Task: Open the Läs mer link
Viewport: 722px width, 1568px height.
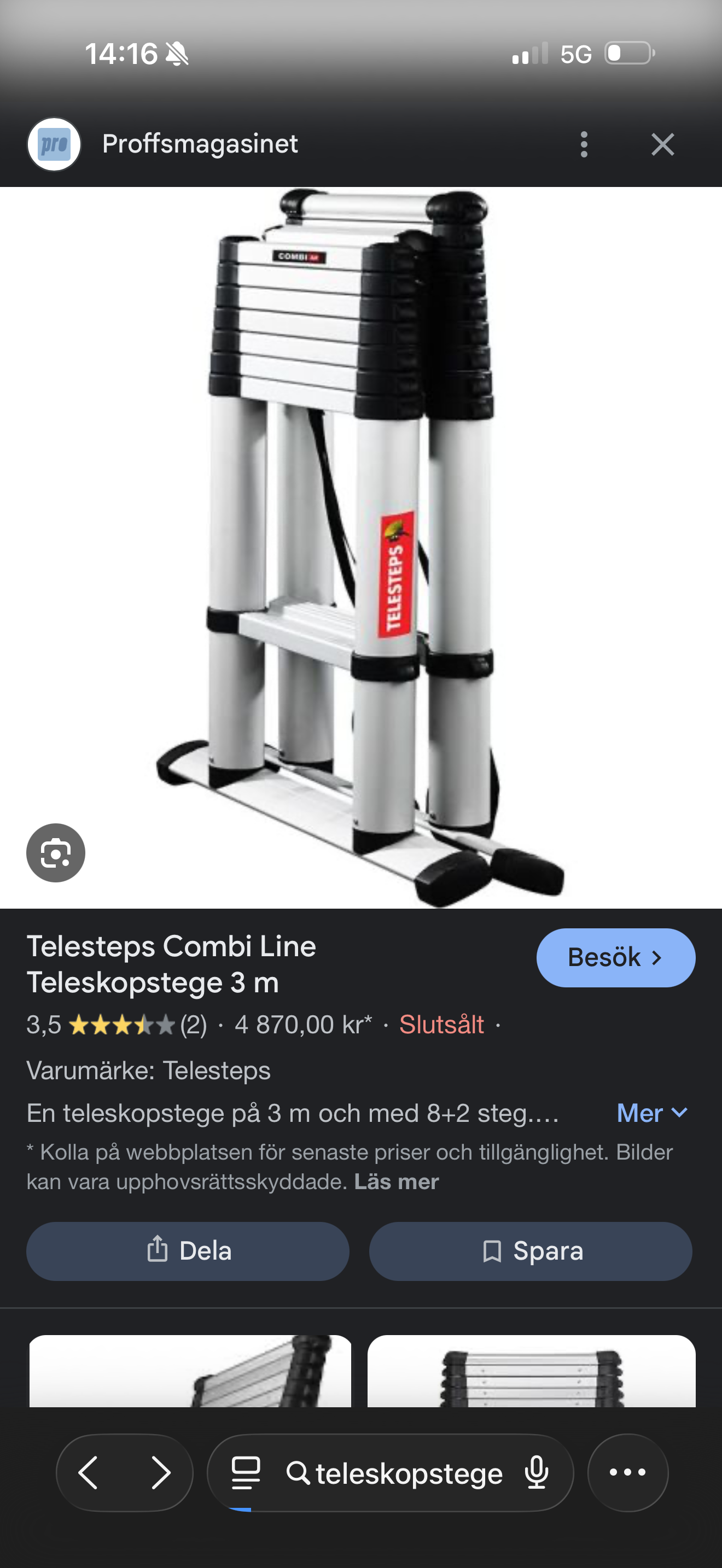Action: click(x=397, y=1182)
